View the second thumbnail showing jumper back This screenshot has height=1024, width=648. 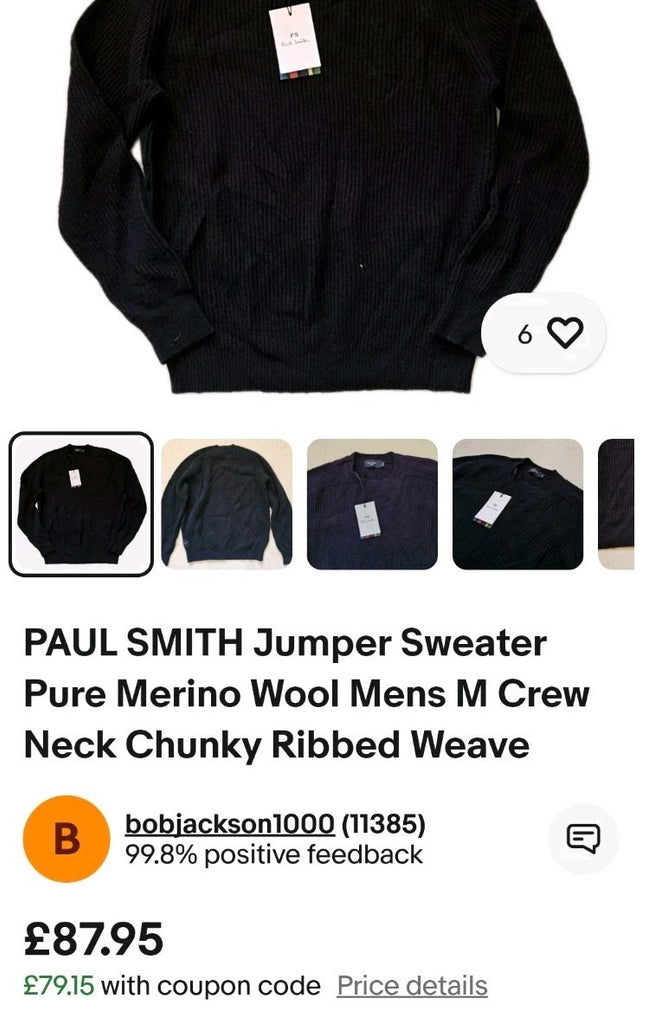[x=226, y=504]
